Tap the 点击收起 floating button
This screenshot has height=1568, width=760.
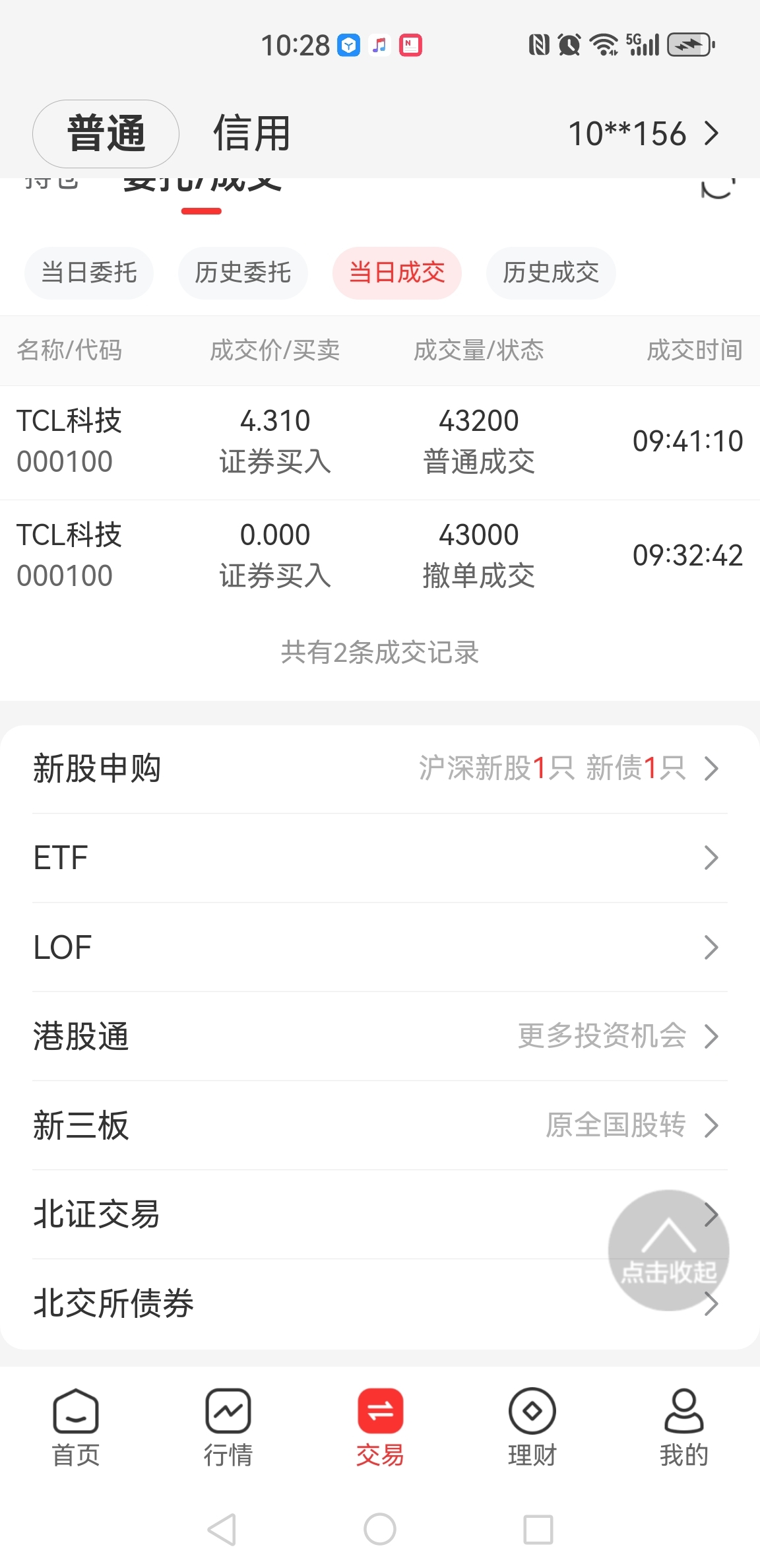coord(668,1251)
